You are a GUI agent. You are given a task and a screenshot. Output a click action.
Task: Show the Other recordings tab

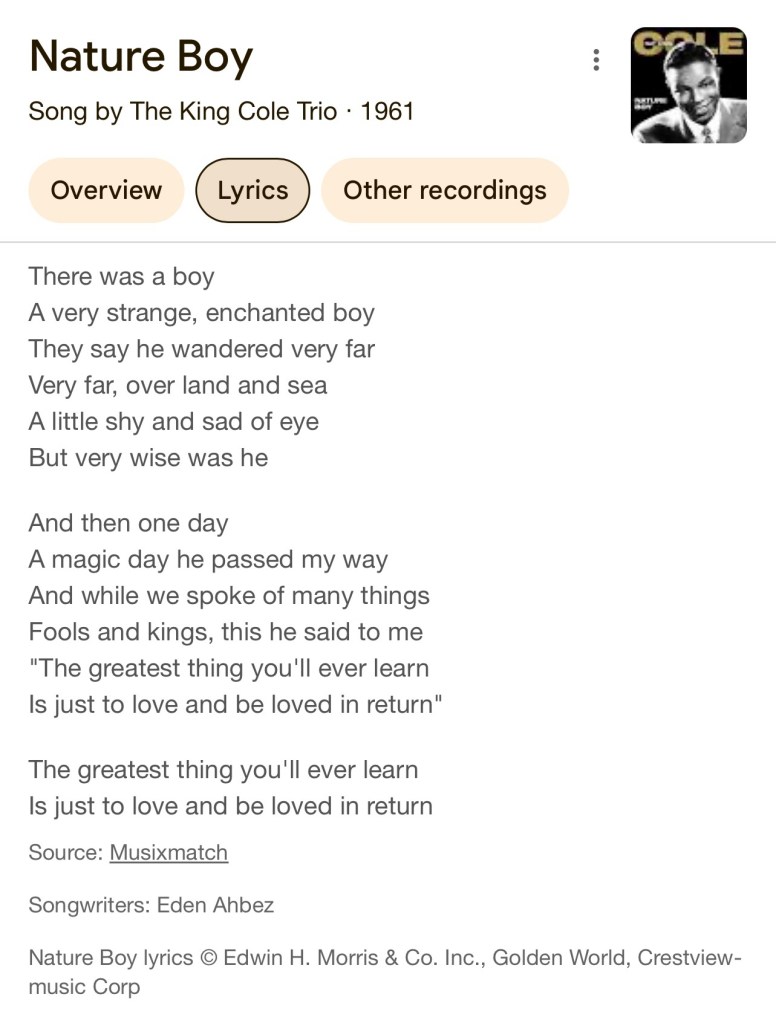click(444, 190)
